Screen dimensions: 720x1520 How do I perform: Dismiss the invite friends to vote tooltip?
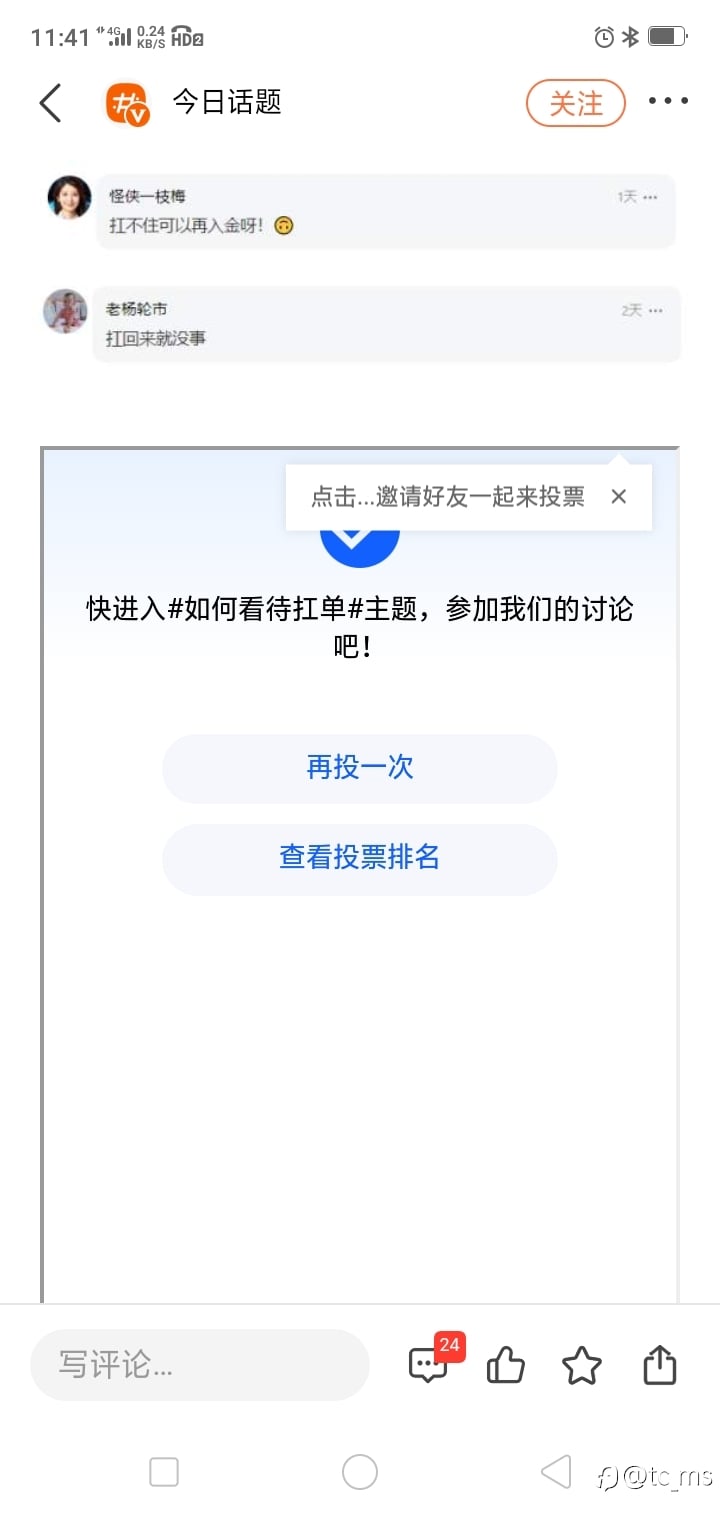[x=619, y=496]
